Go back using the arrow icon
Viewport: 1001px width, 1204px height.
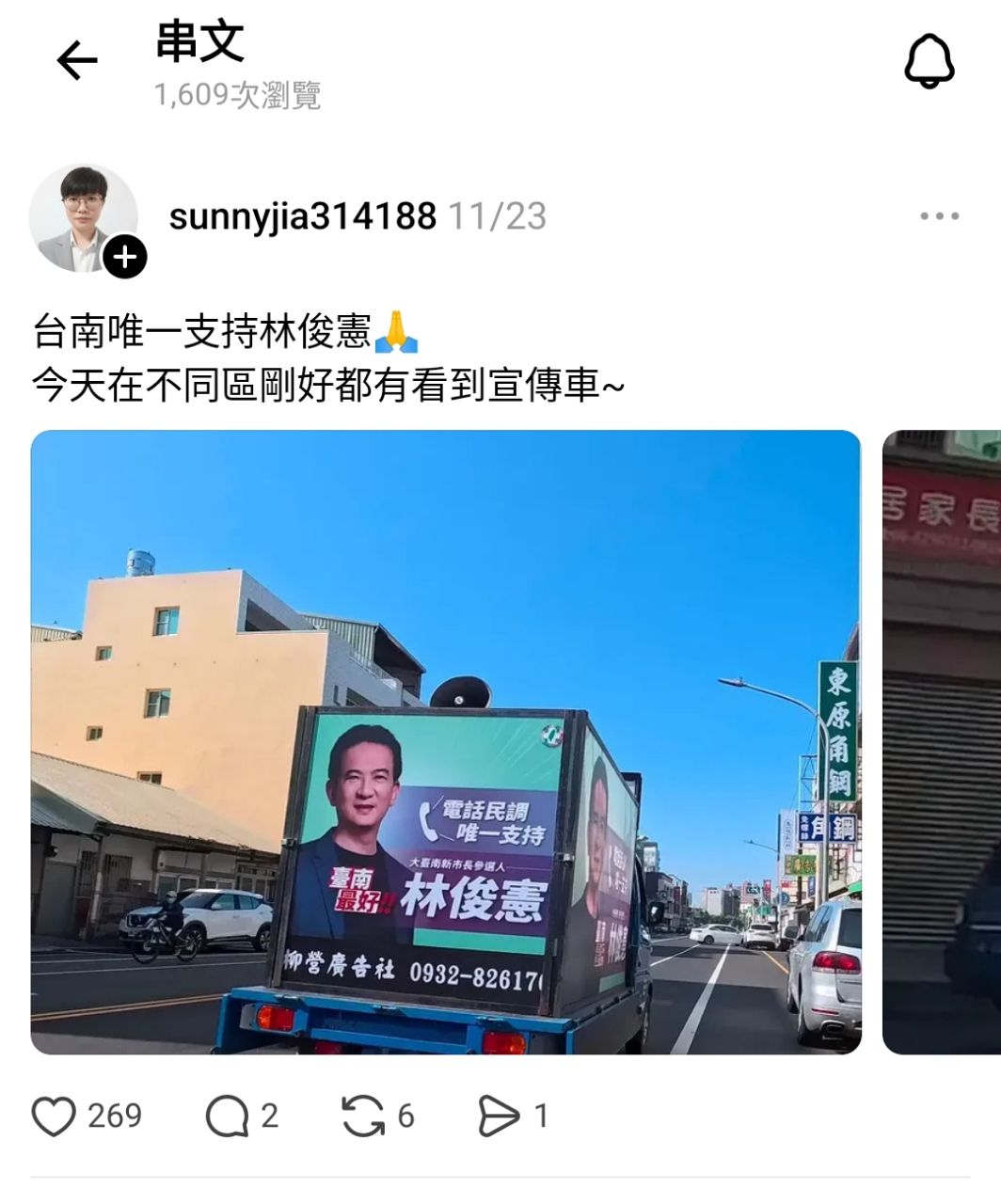(x=77, y=62)
